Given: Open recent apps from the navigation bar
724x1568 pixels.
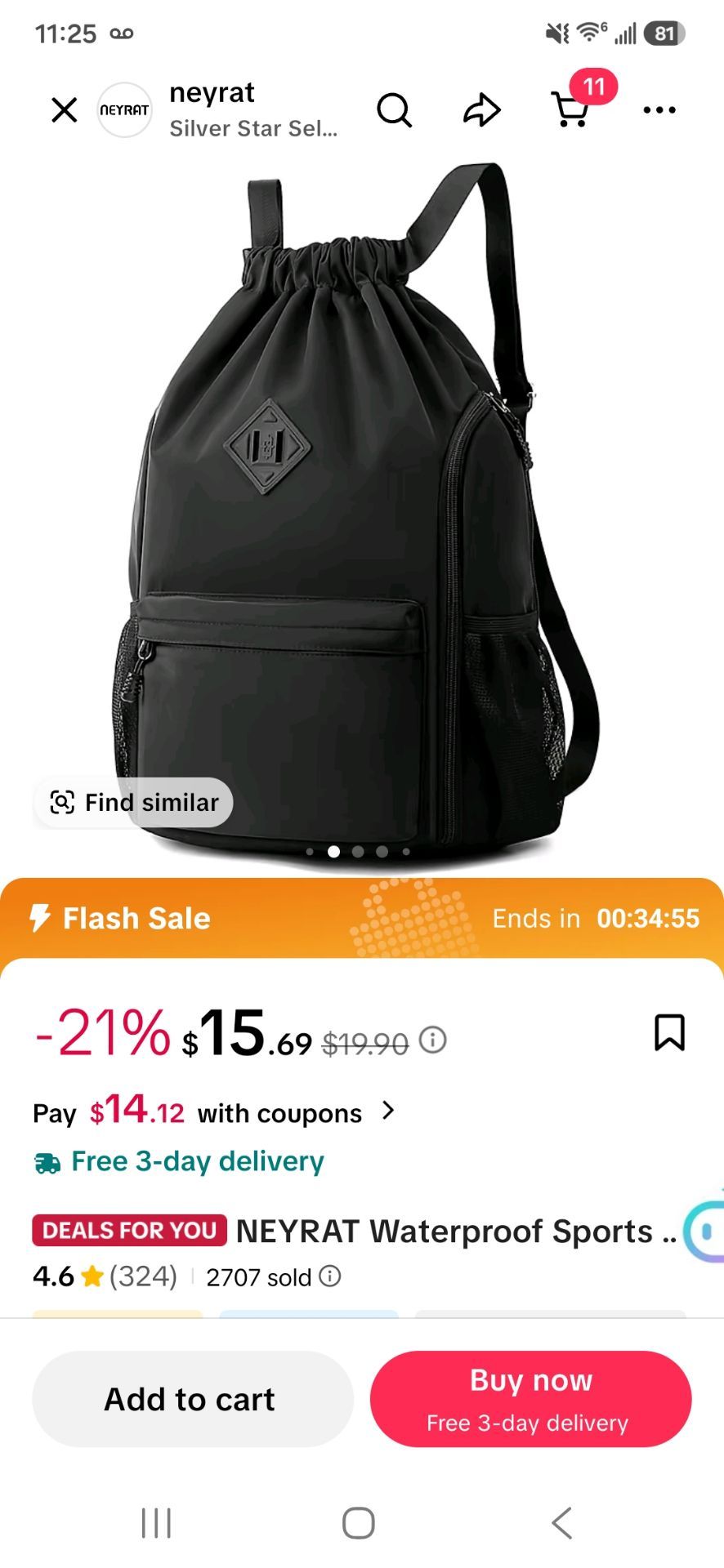Looking at the screenshot, I should [156, 1523].
